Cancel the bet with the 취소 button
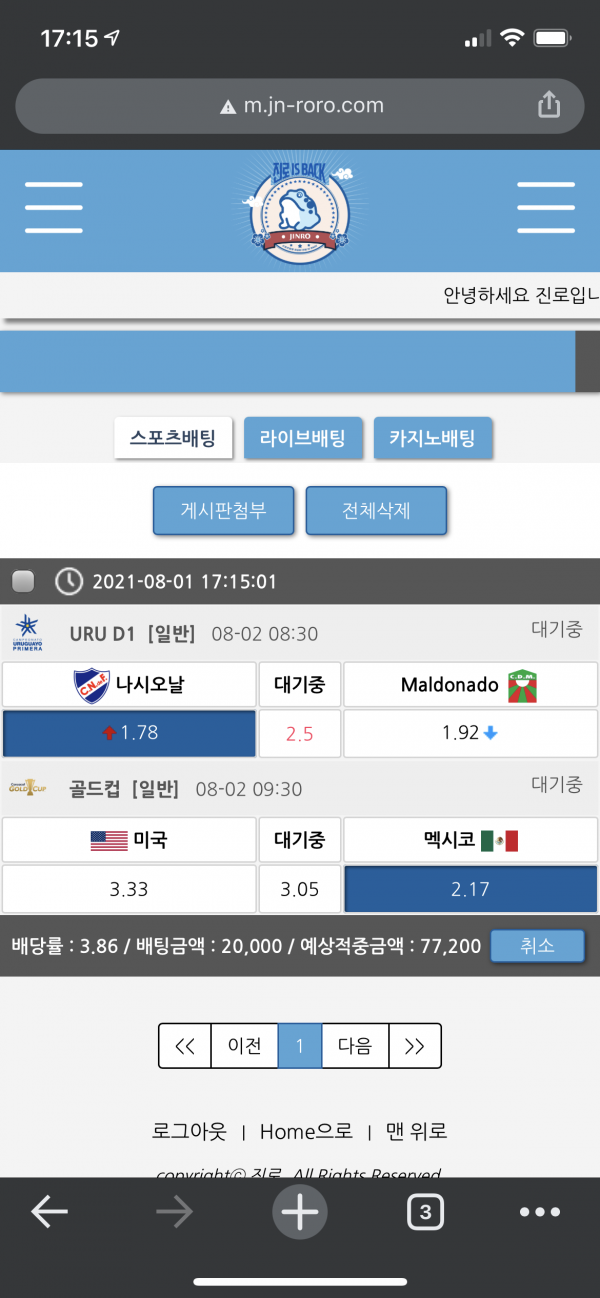Screen dimensions: 600x1298 point(537,945)
